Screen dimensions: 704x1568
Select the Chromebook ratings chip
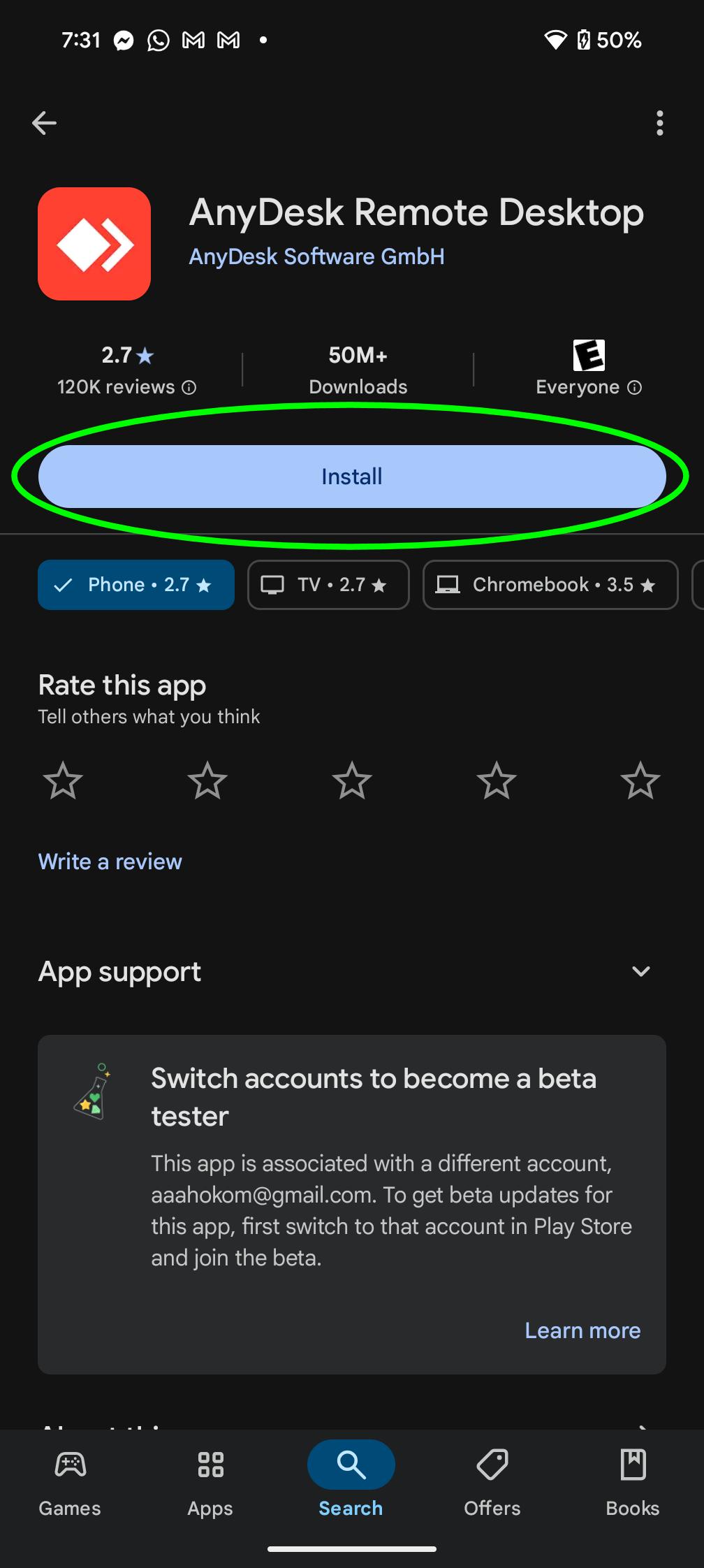(550, 585)
